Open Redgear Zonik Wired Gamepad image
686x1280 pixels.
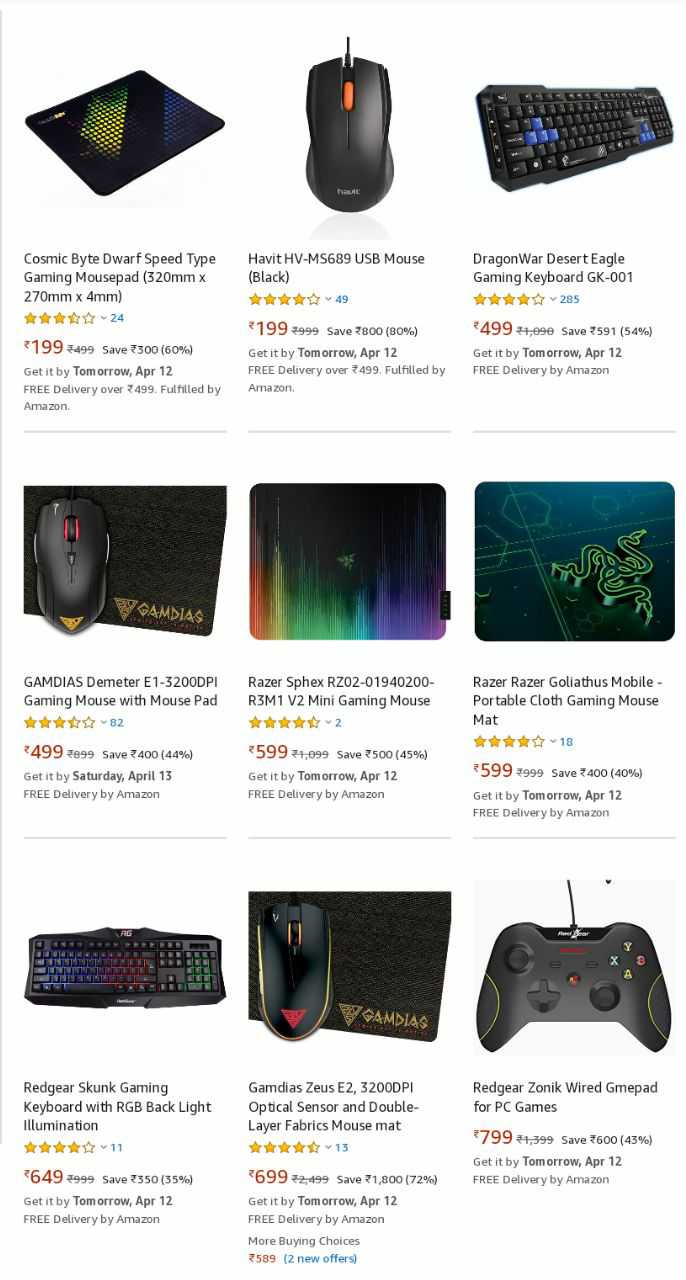coord(574,968)
